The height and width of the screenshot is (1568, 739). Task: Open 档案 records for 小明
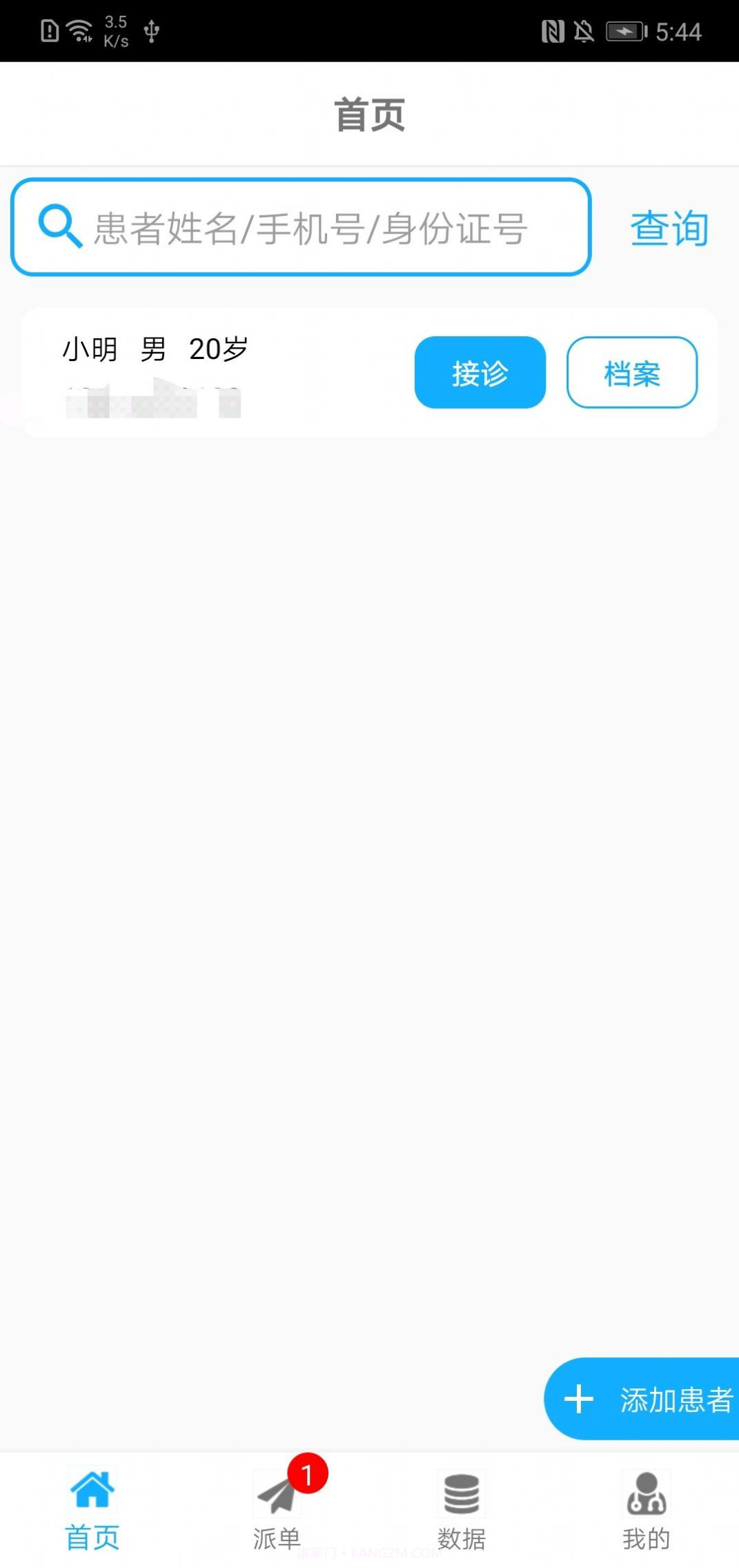click(631, 373)
